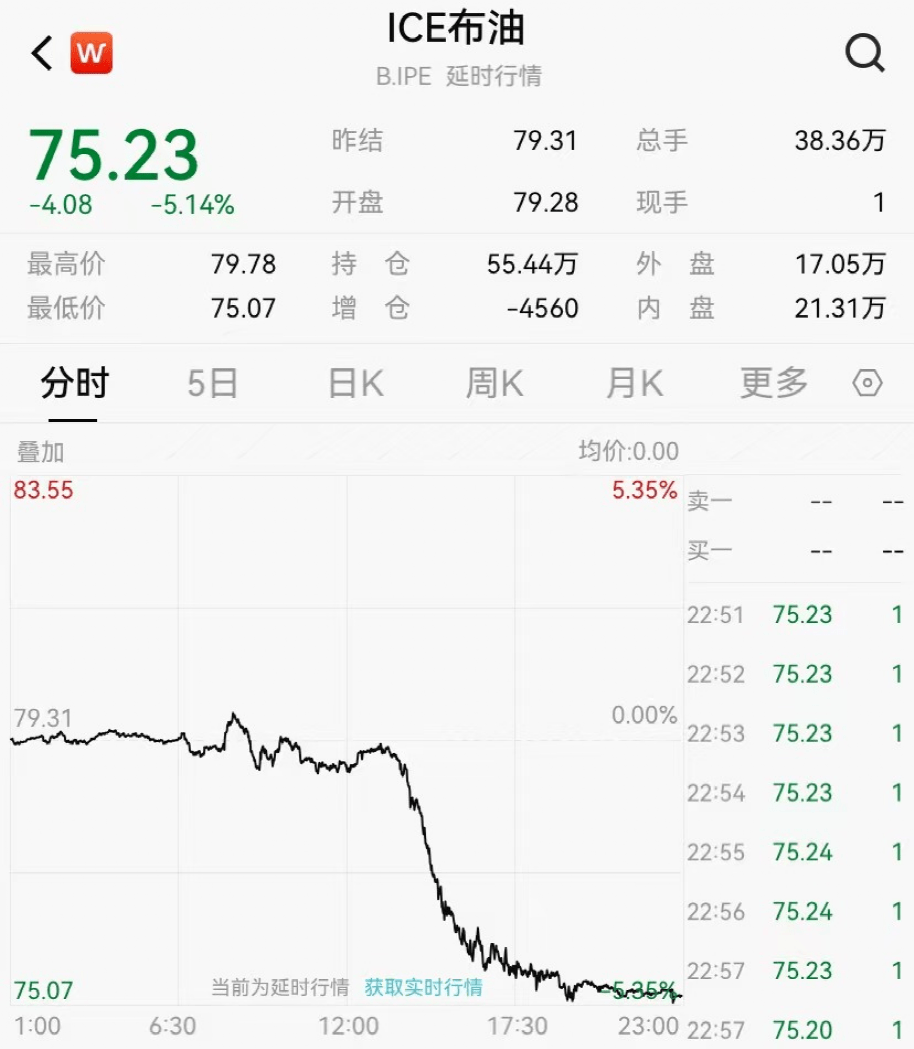Click the 最高价 79.78 value
This screenshot has width=914, height=1049.
[x=241, y=263]
